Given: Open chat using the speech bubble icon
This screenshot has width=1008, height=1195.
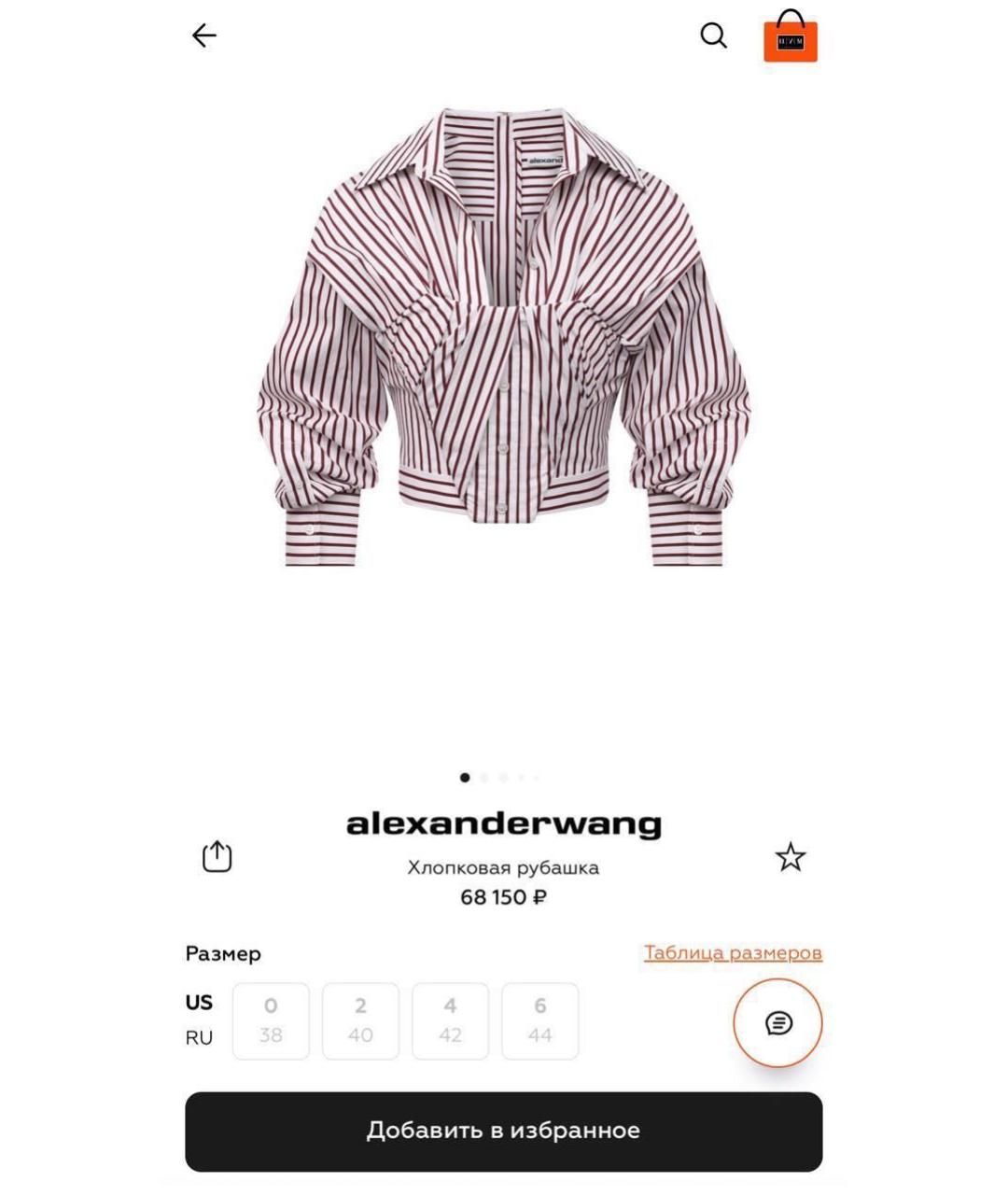Looking at the screenshot, I should coord(779,1022).
